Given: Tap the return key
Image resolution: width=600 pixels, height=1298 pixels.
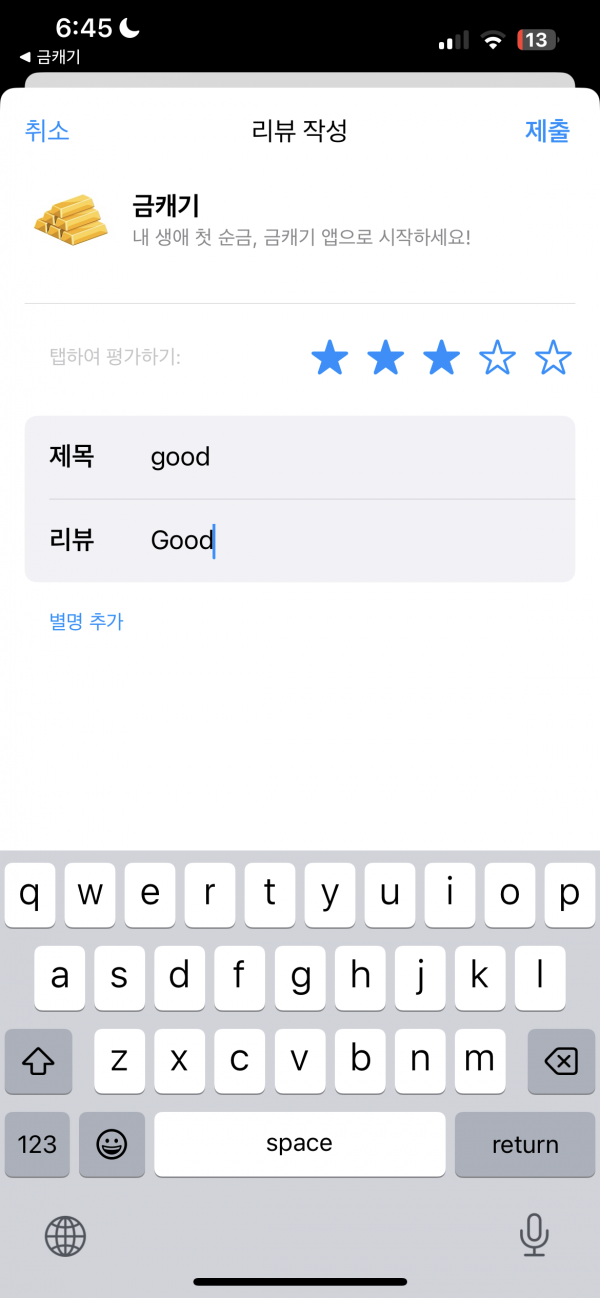Looking at the screenshot, I should [x=525, y=1144].
